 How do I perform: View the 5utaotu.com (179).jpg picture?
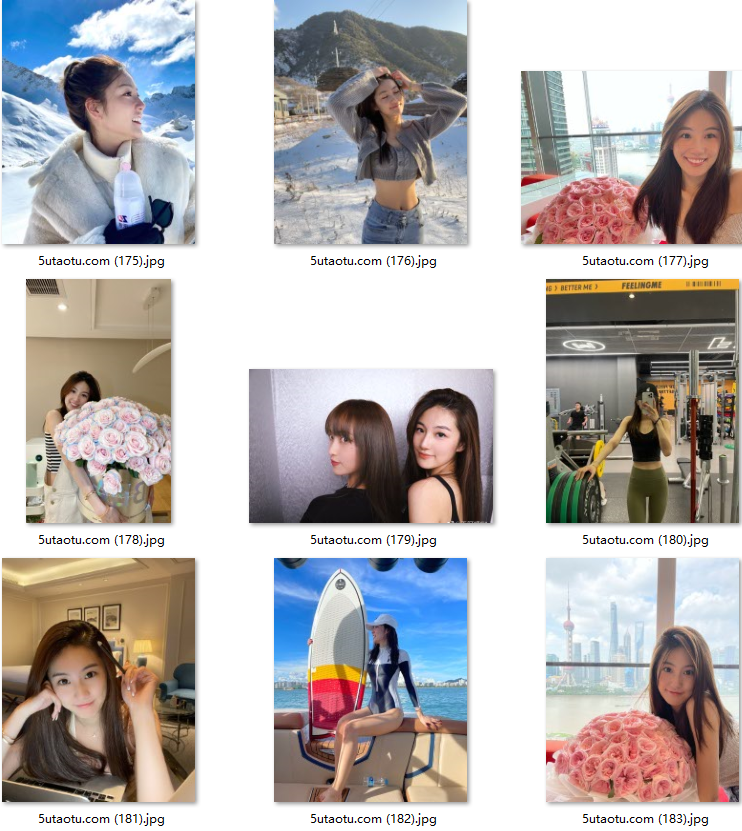coord(371,446)
